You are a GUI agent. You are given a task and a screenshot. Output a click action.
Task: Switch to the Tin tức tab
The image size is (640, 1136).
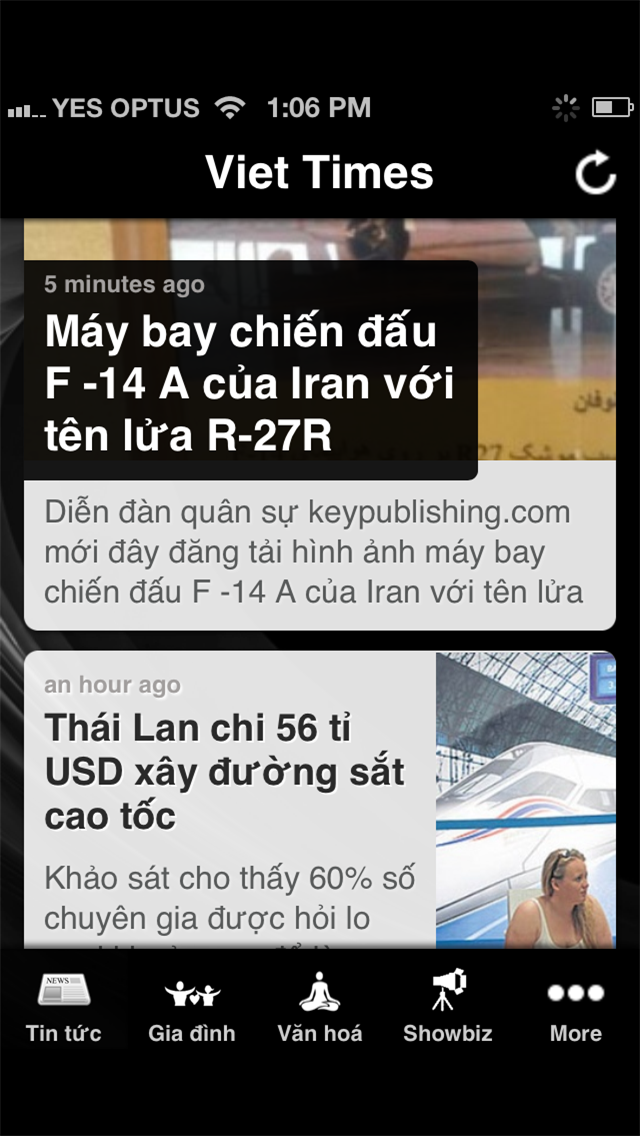pyautogui.click(x=64, y=1008)
